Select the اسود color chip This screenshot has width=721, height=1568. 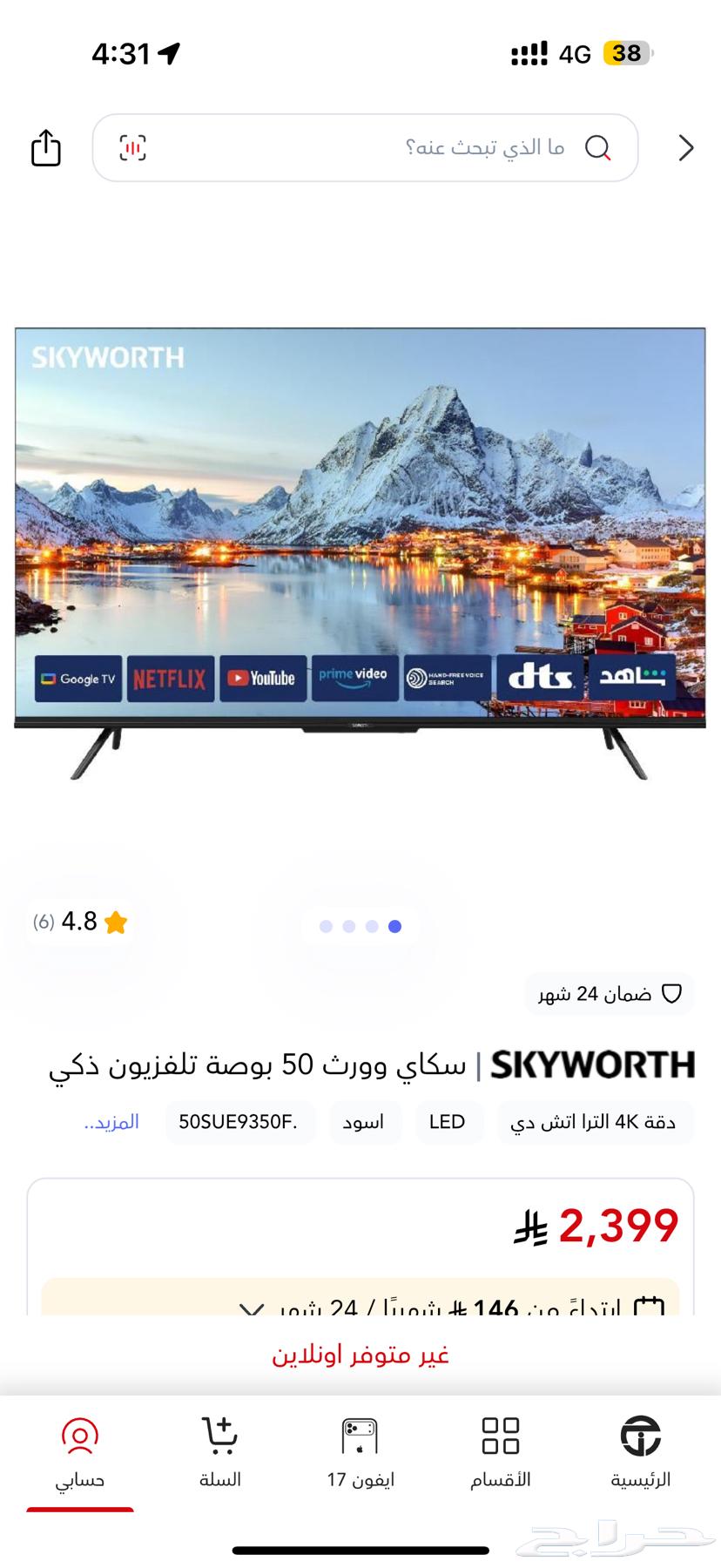pos(365,1122)
